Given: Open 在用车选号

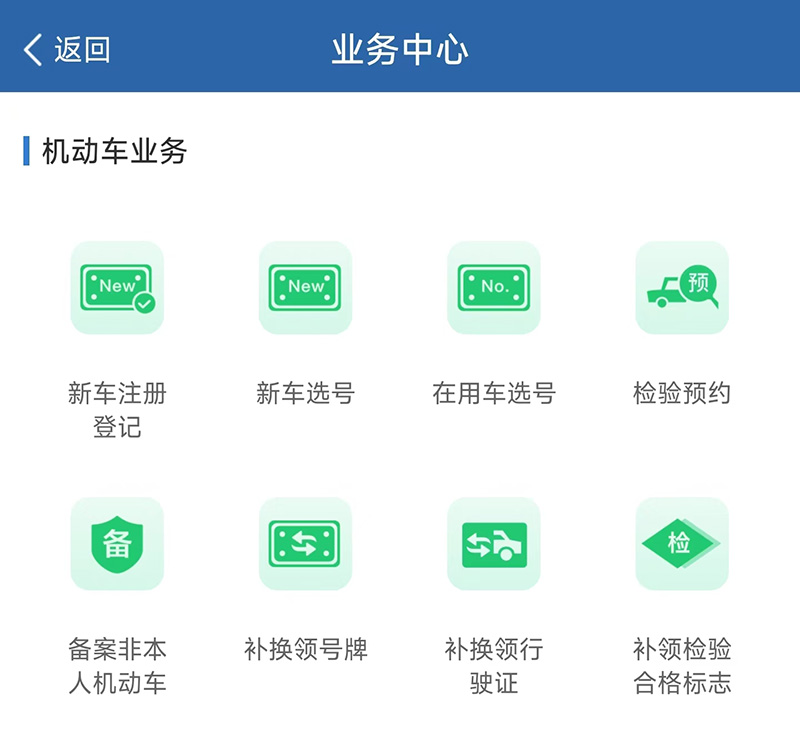Looking at the screenshot, I should pos(494,288).
